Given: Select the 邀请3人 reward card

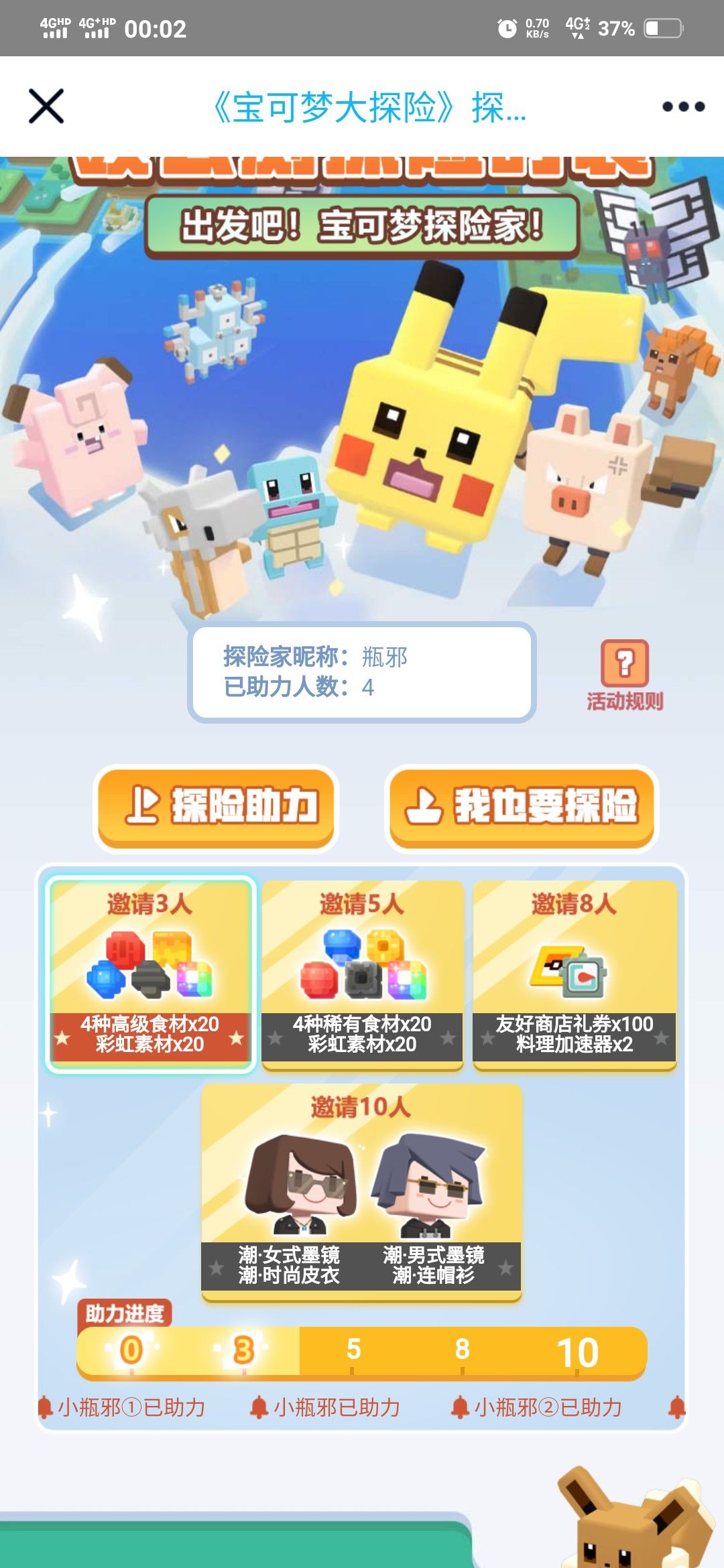Looking at the screenshot, I should tap(150, 974).
